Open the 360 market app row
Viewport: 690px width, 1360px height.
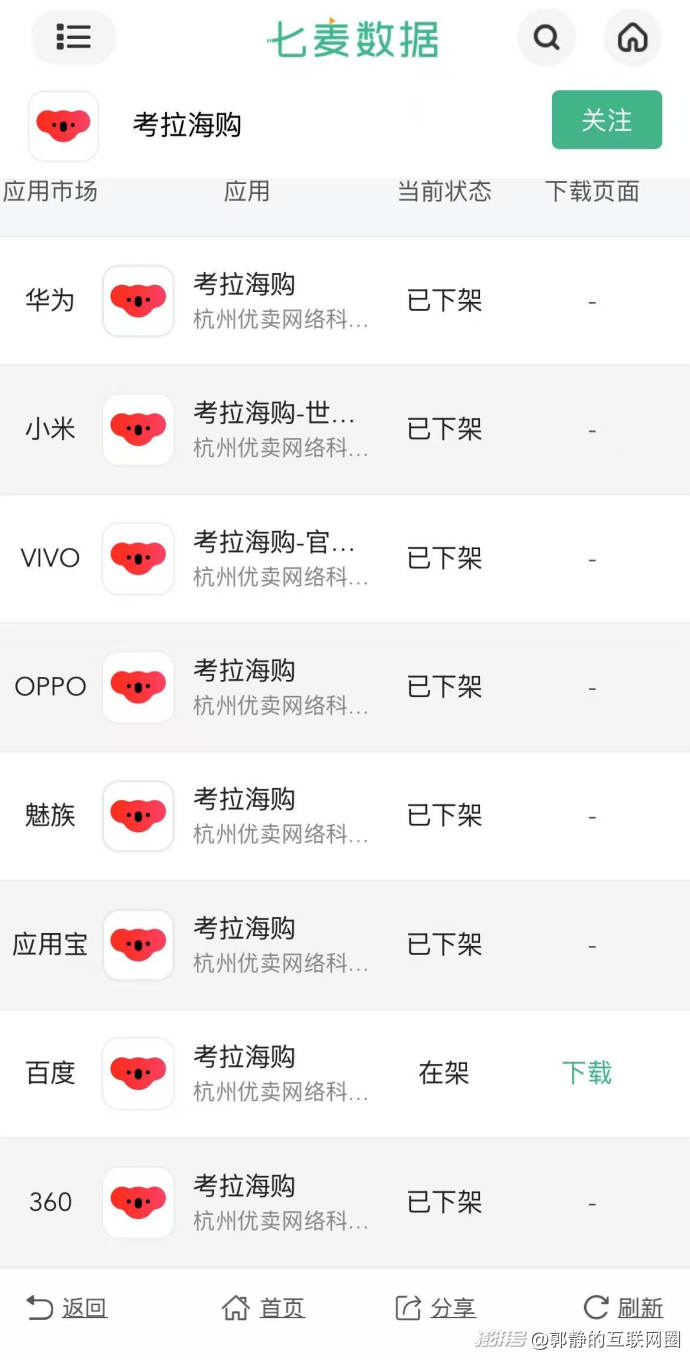tap(280, 1202)
